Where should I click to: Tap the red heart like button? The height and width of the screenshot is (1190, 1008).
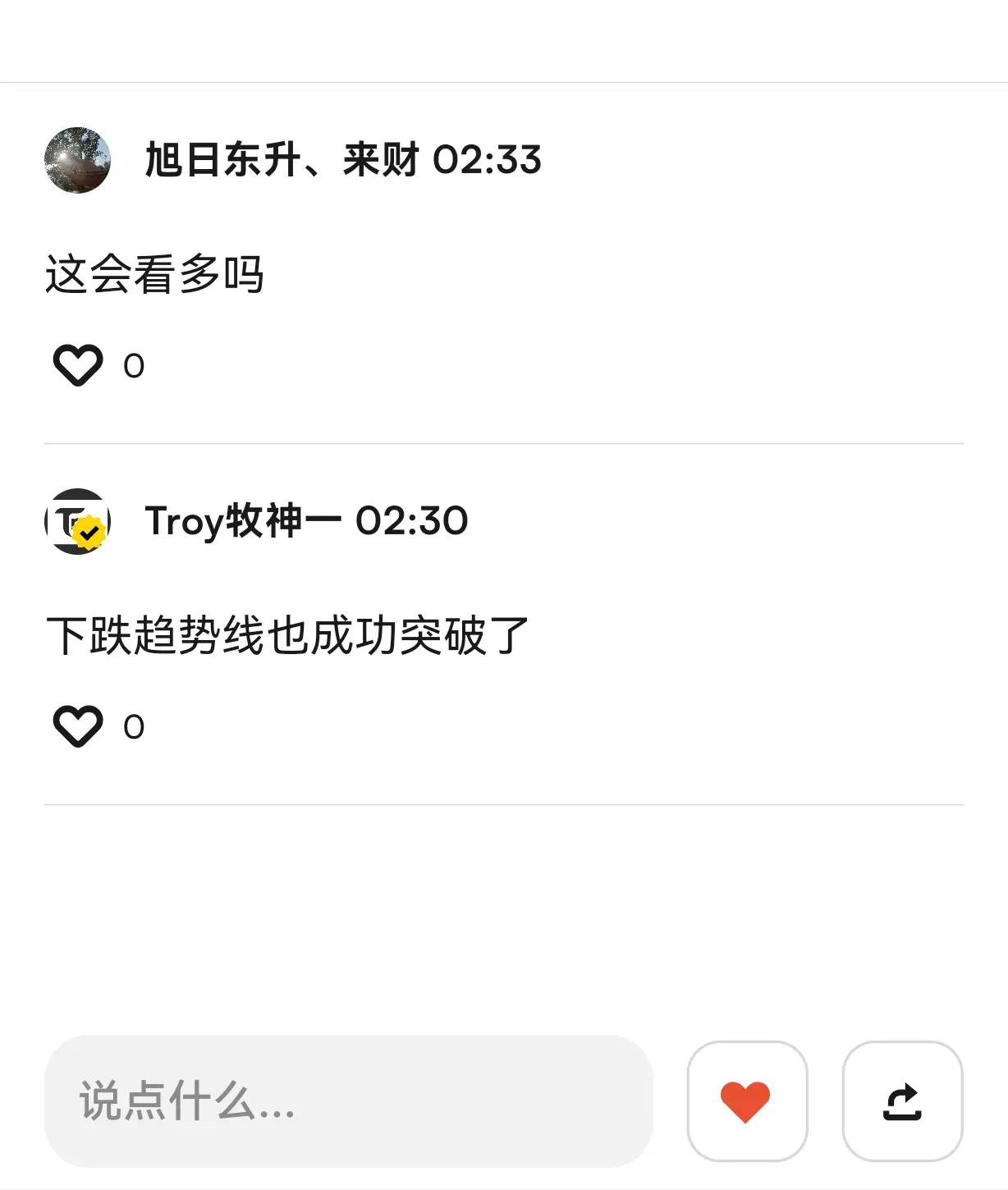point(746,1101)
